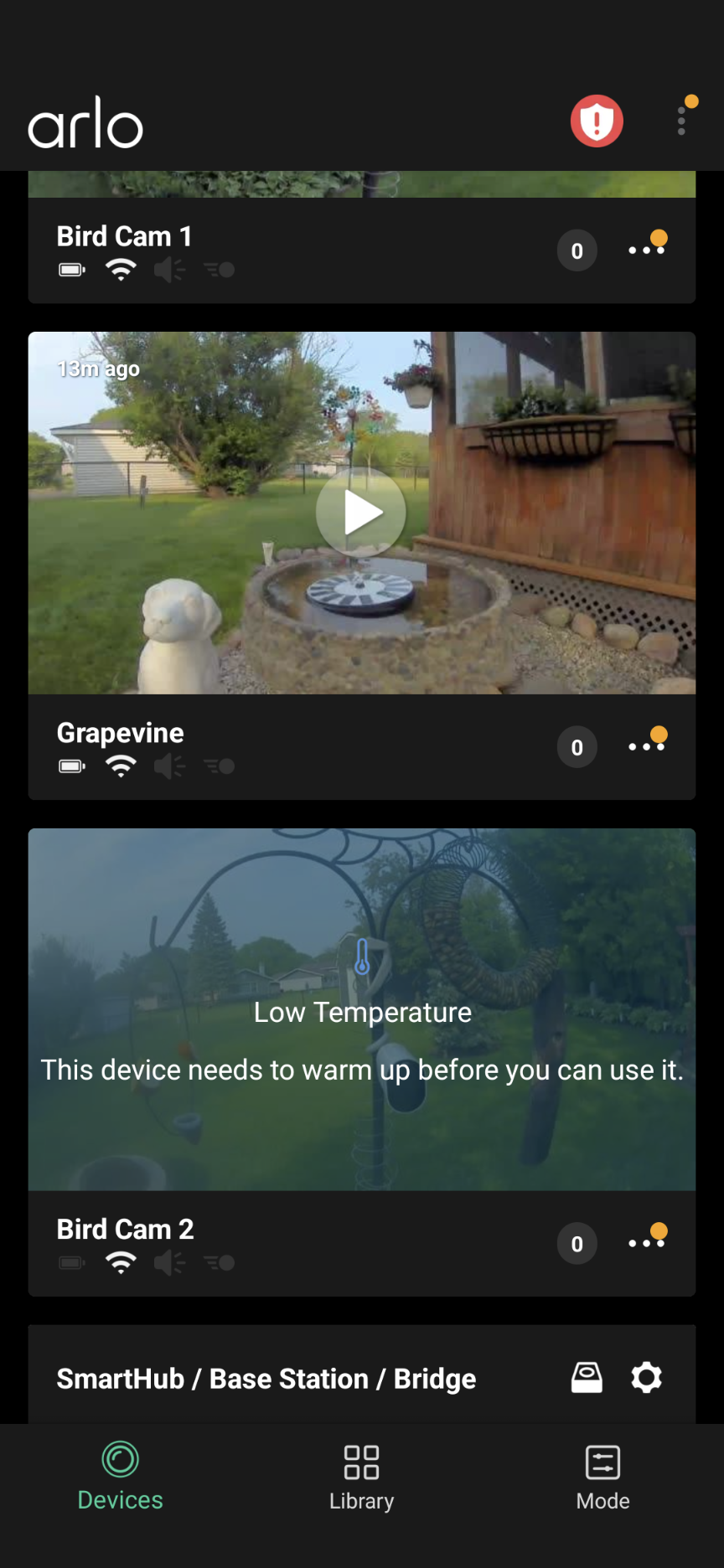Open Bird Cam 1 more options
This screenshot has width=724, height=1568.
(x=646, y=250)
